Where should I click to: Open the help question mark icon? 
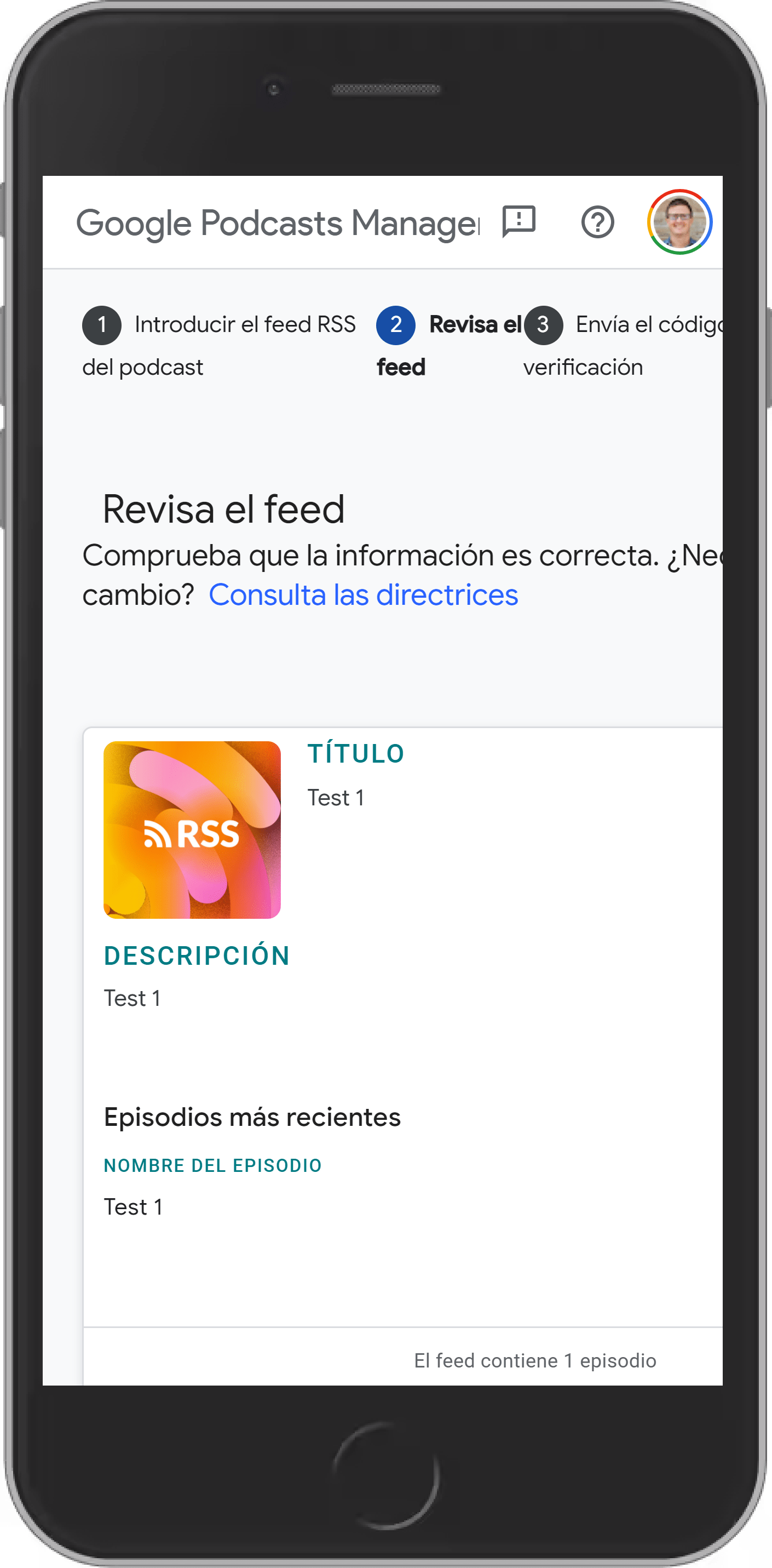(x=597, y=222)
